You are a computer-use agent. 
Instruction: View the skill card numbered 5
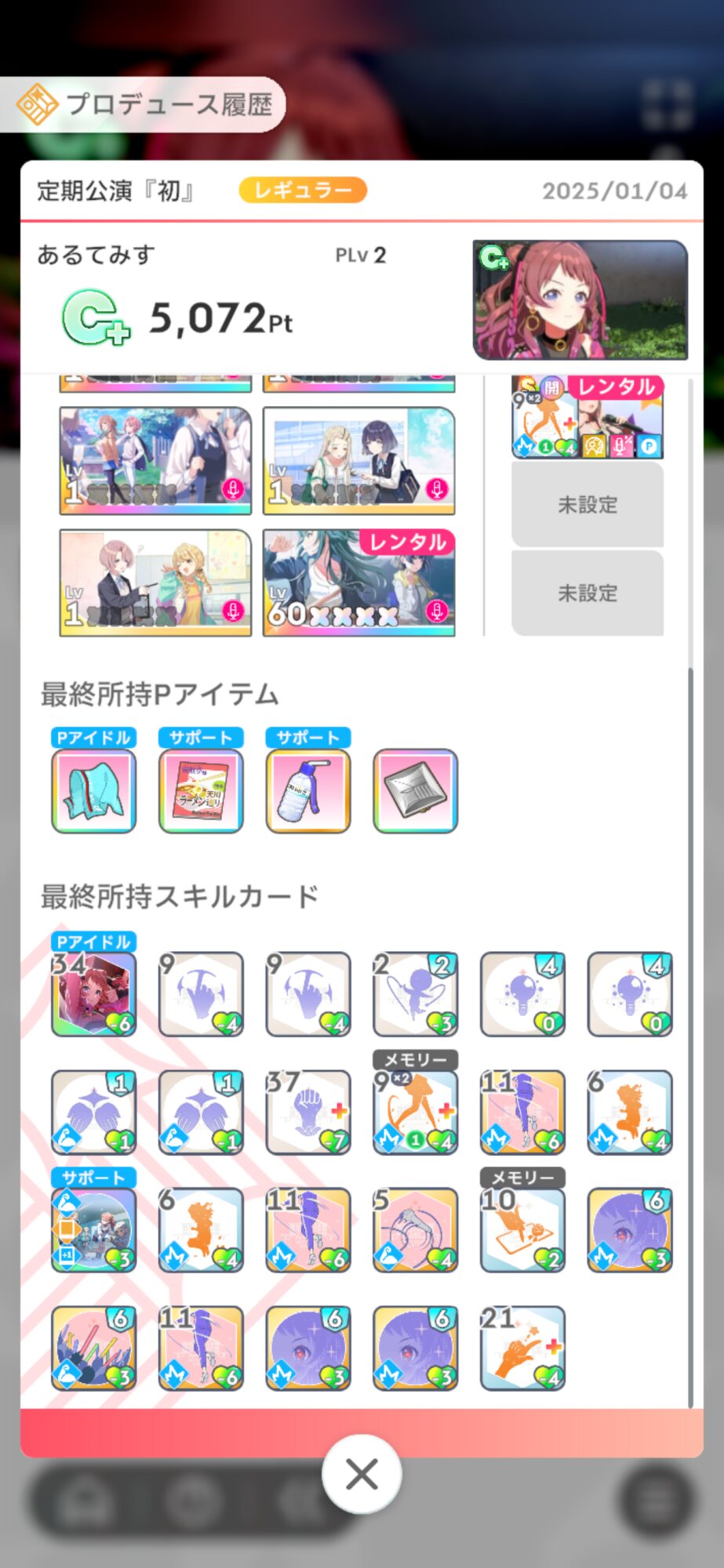(x=416, y=1229)
